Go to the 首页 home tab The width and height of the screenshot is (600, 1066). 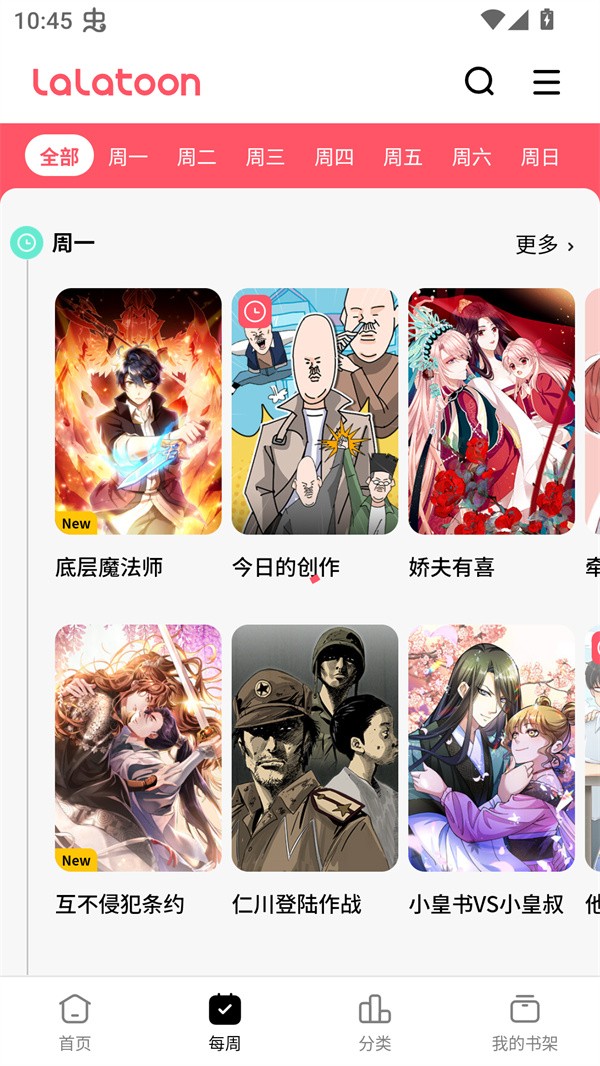pos(75,1022)
